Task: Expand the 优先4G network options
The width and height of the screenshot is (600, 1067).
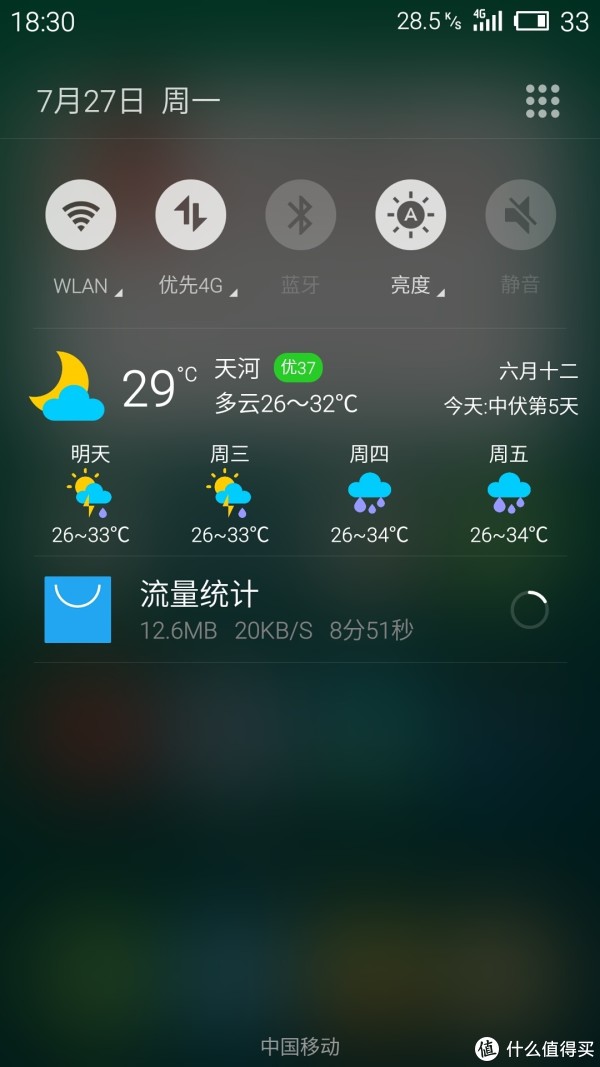Action: coord(198,286)
